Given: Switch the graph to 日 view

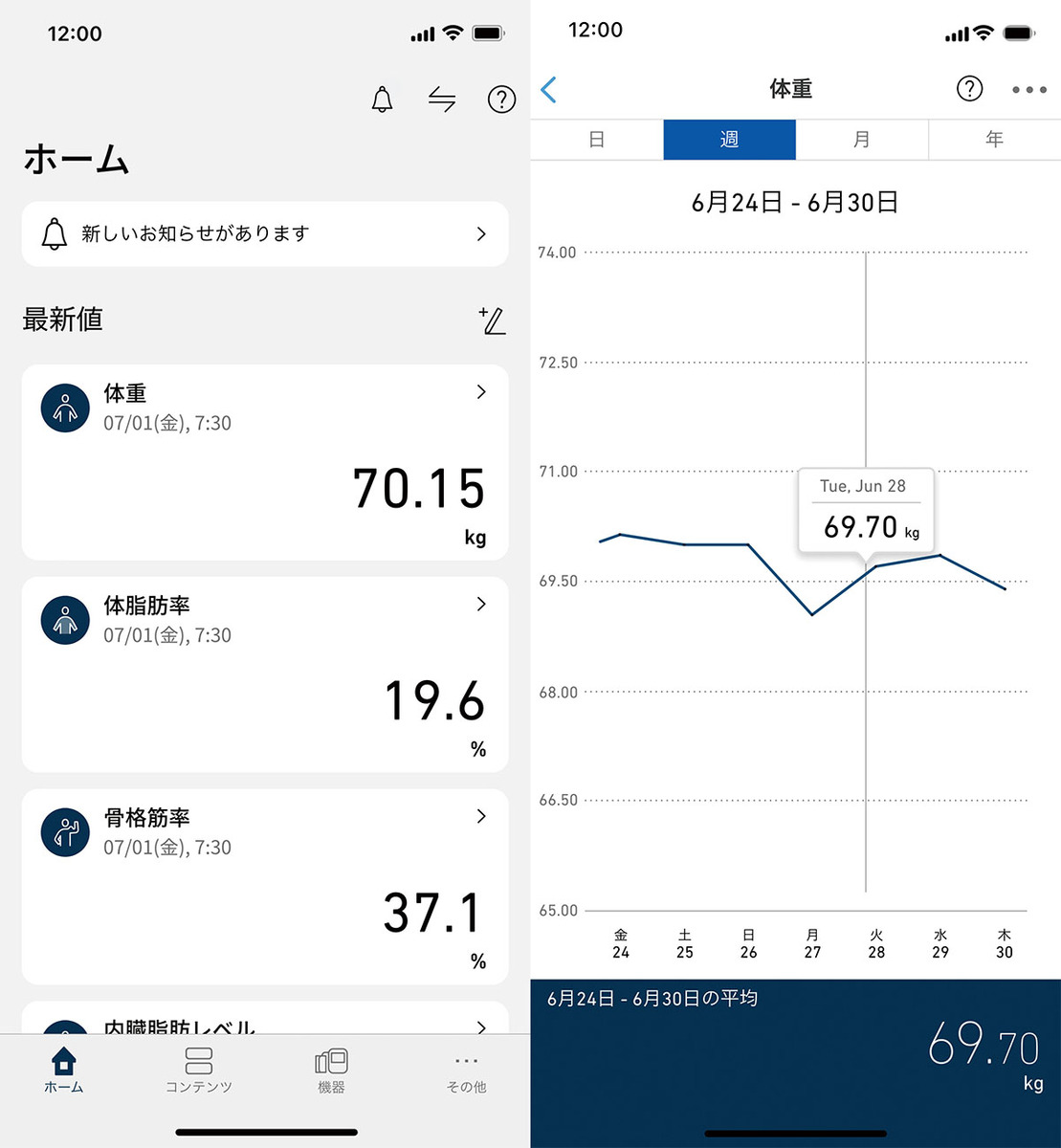Looking at the screenshot, I should coord(597,140).
